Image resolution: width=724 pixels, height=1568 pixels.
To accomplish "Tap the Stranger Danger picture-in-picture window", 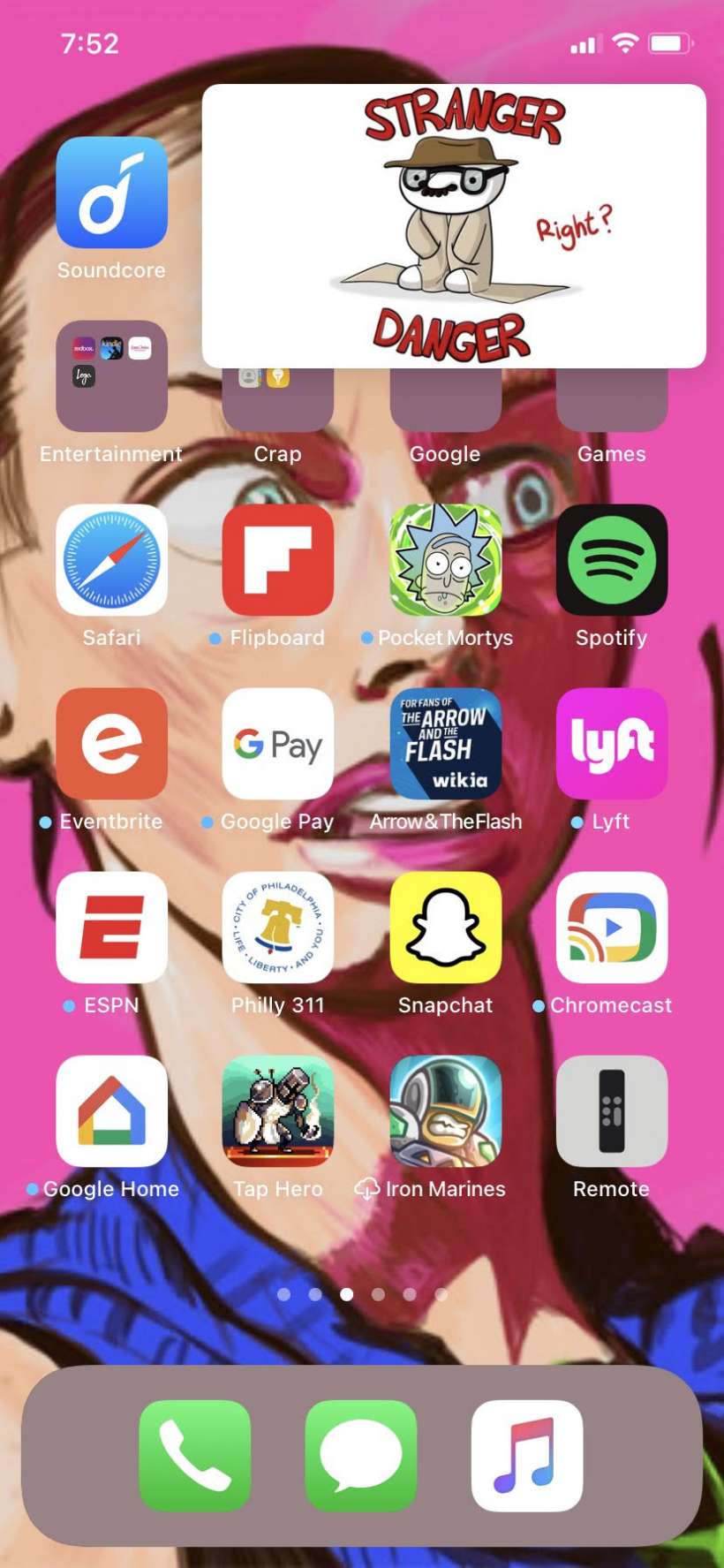I will 454,226.
